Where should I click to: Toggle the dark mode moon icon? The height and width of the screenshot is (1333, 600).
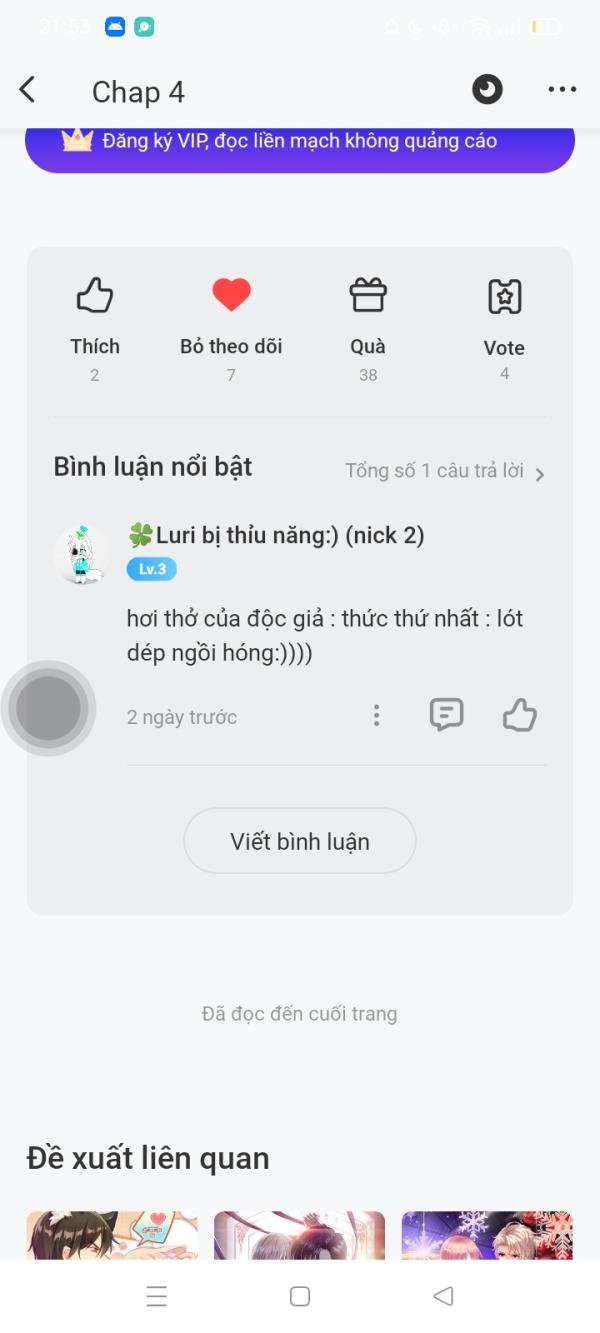pos(487,90)
